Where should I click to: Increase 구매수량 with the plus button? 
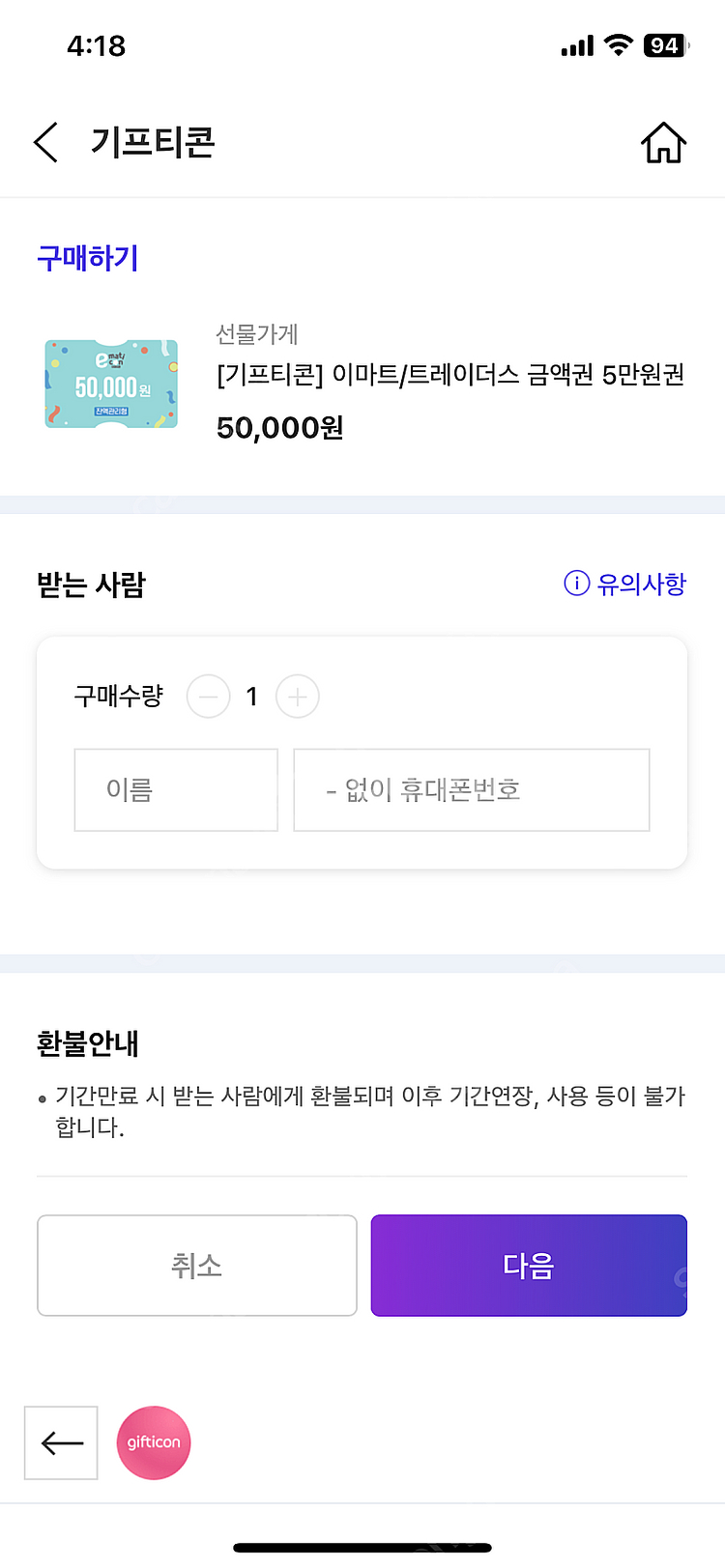point(298,697)
